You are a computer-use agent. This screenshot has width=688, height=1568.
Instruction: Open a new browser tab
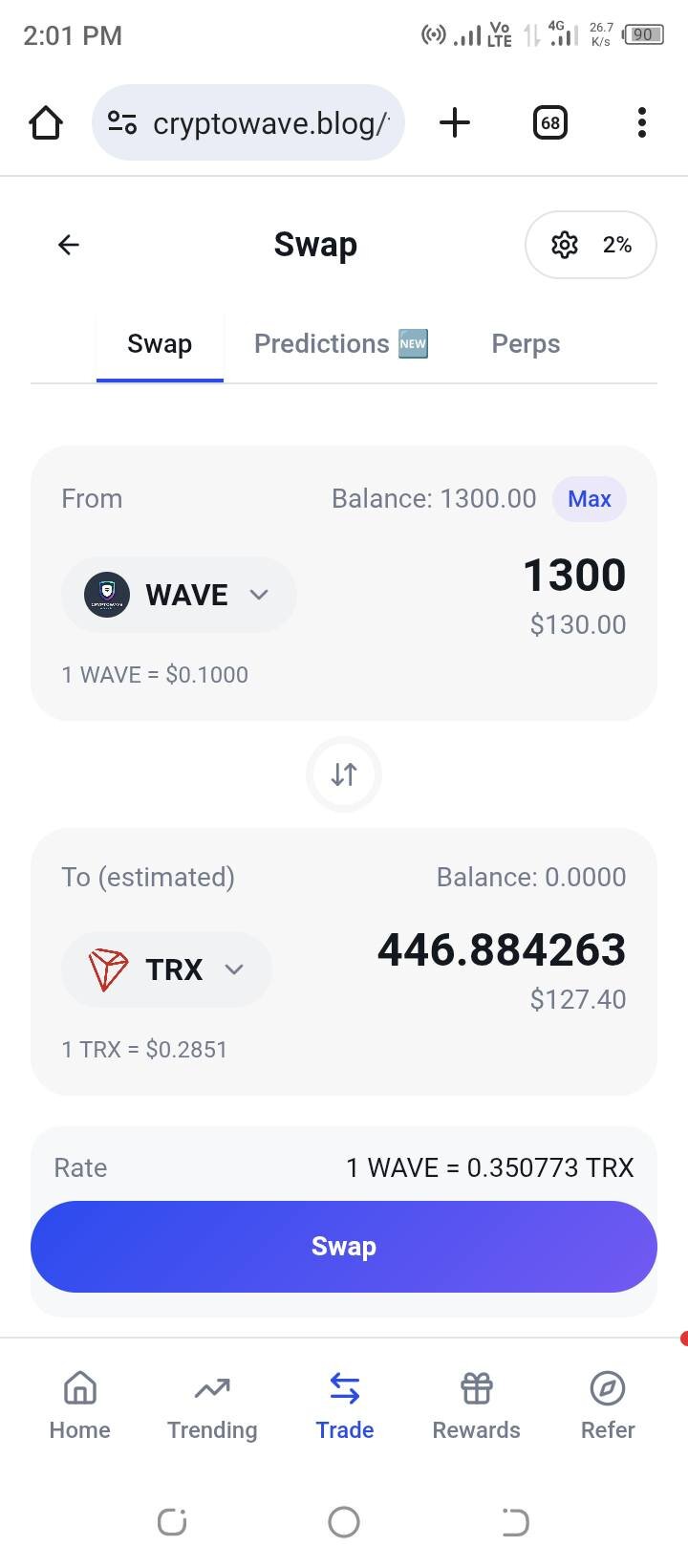455,122
